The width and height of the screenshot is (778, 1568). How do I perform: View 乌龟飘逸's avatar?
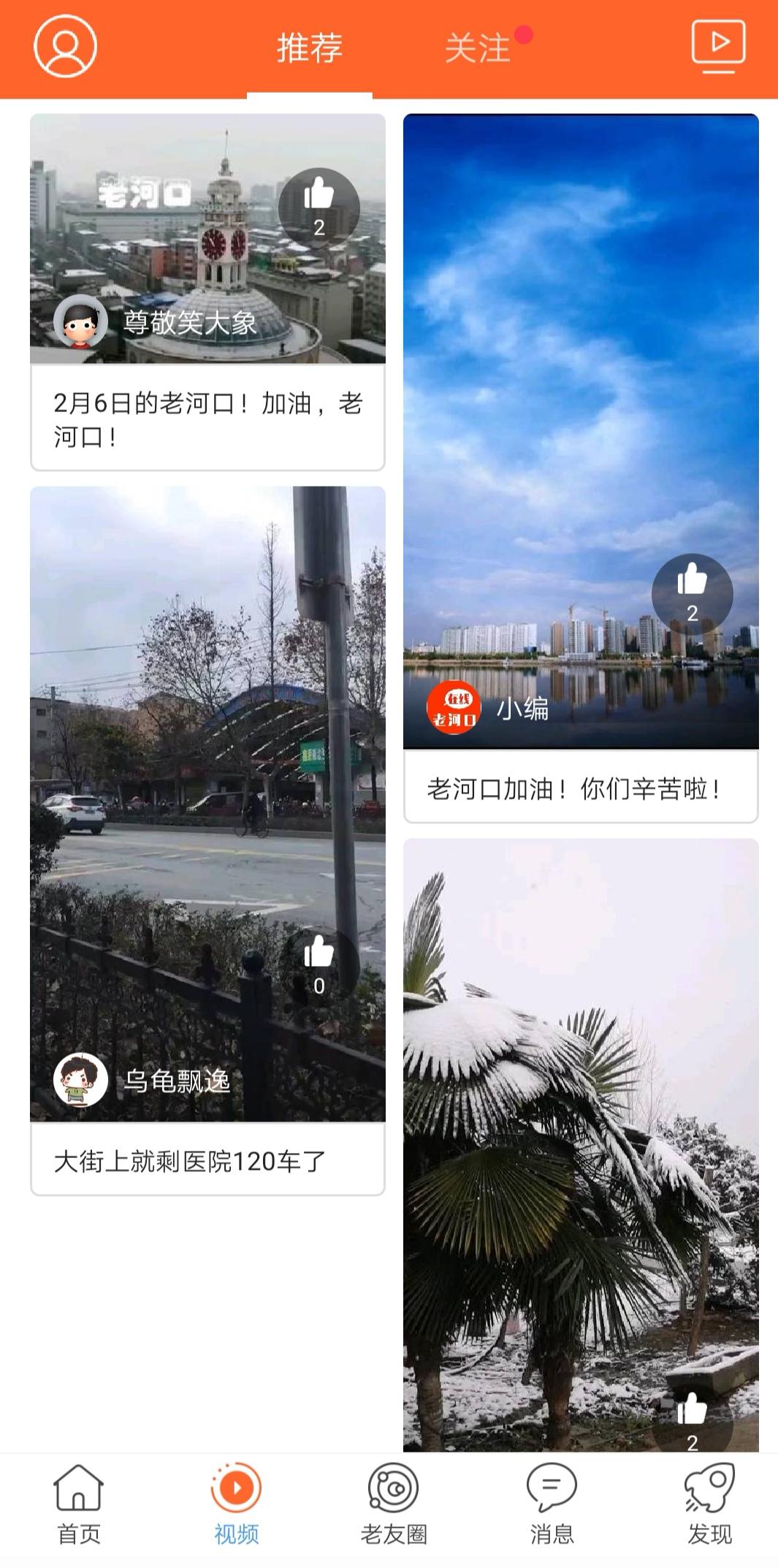tap(80, 1080)
